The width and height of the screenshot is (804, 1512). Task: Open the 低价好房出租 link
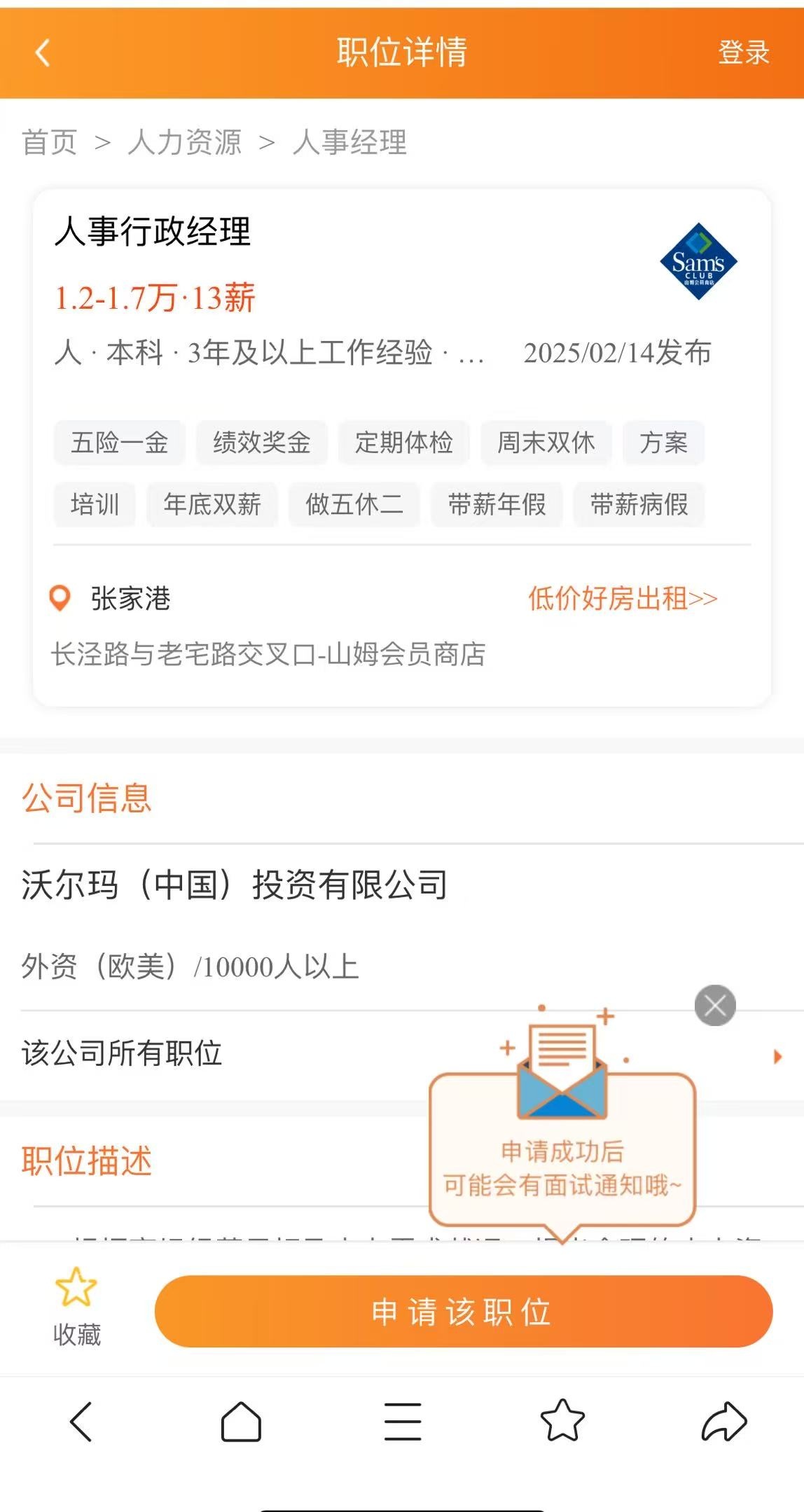click(622, 599)
